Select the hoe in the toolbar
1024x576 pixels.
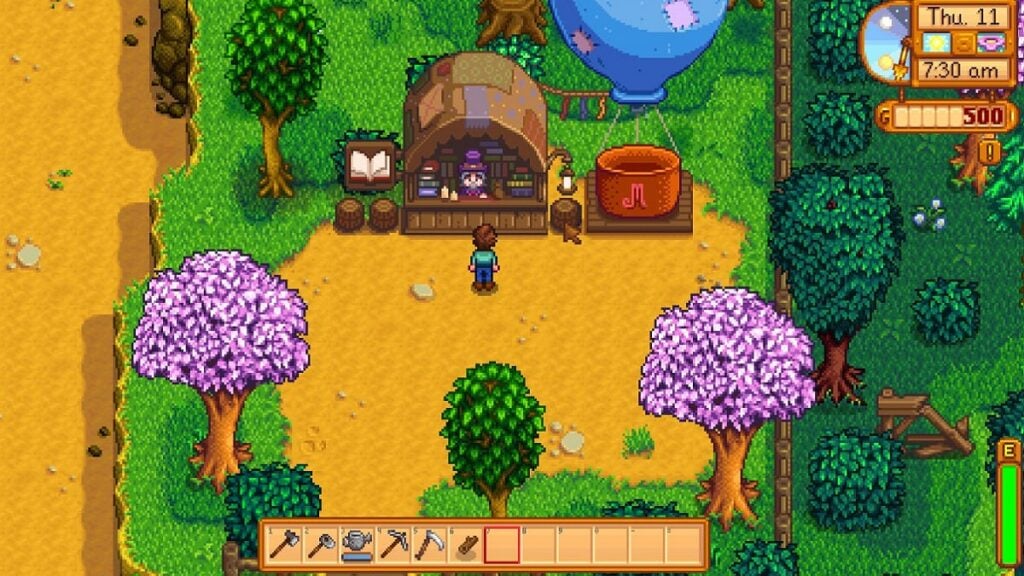(x=320, y=544)
